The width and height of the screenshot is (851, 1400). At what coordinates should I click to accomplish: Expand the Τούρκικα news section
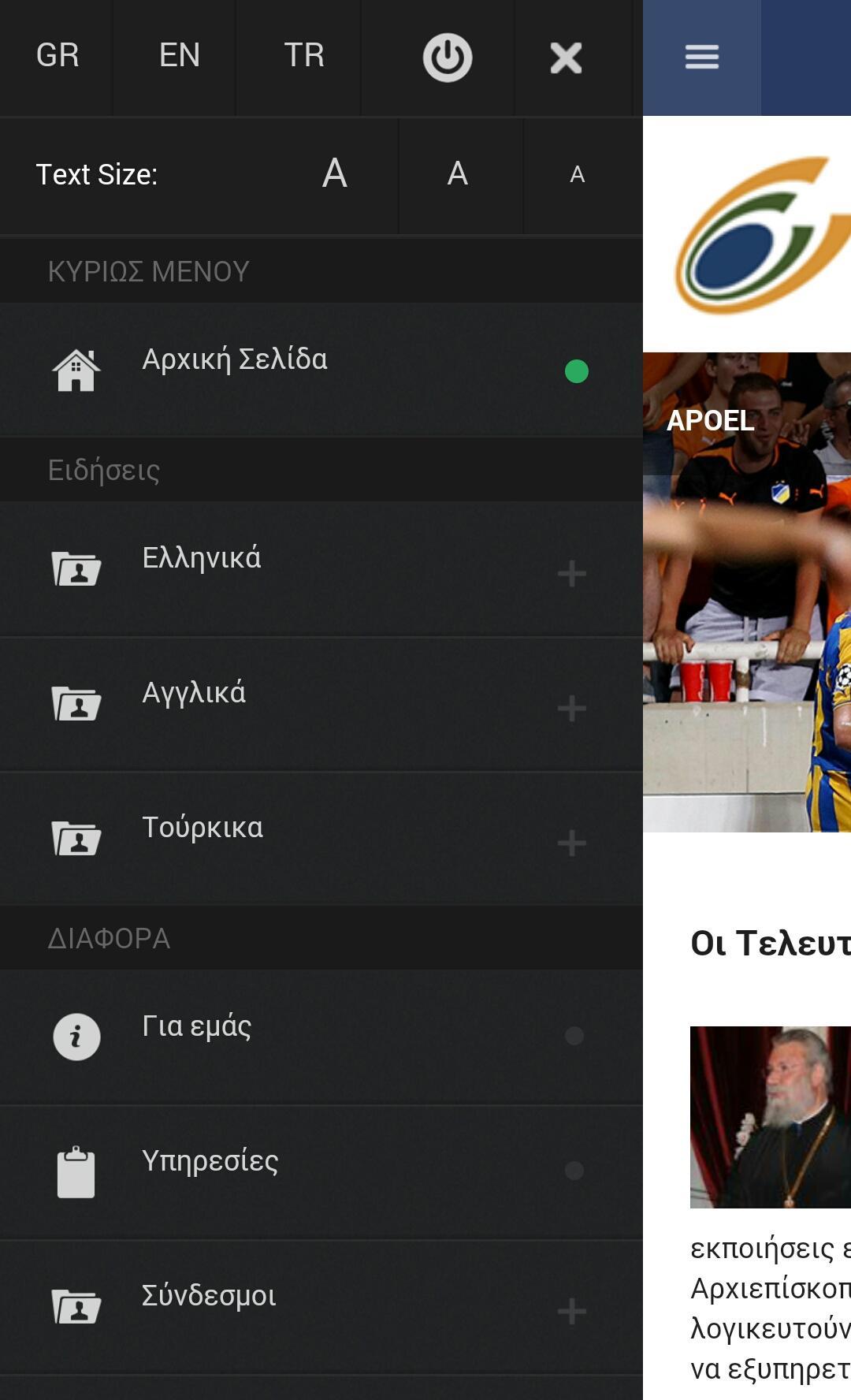[570, 842]
